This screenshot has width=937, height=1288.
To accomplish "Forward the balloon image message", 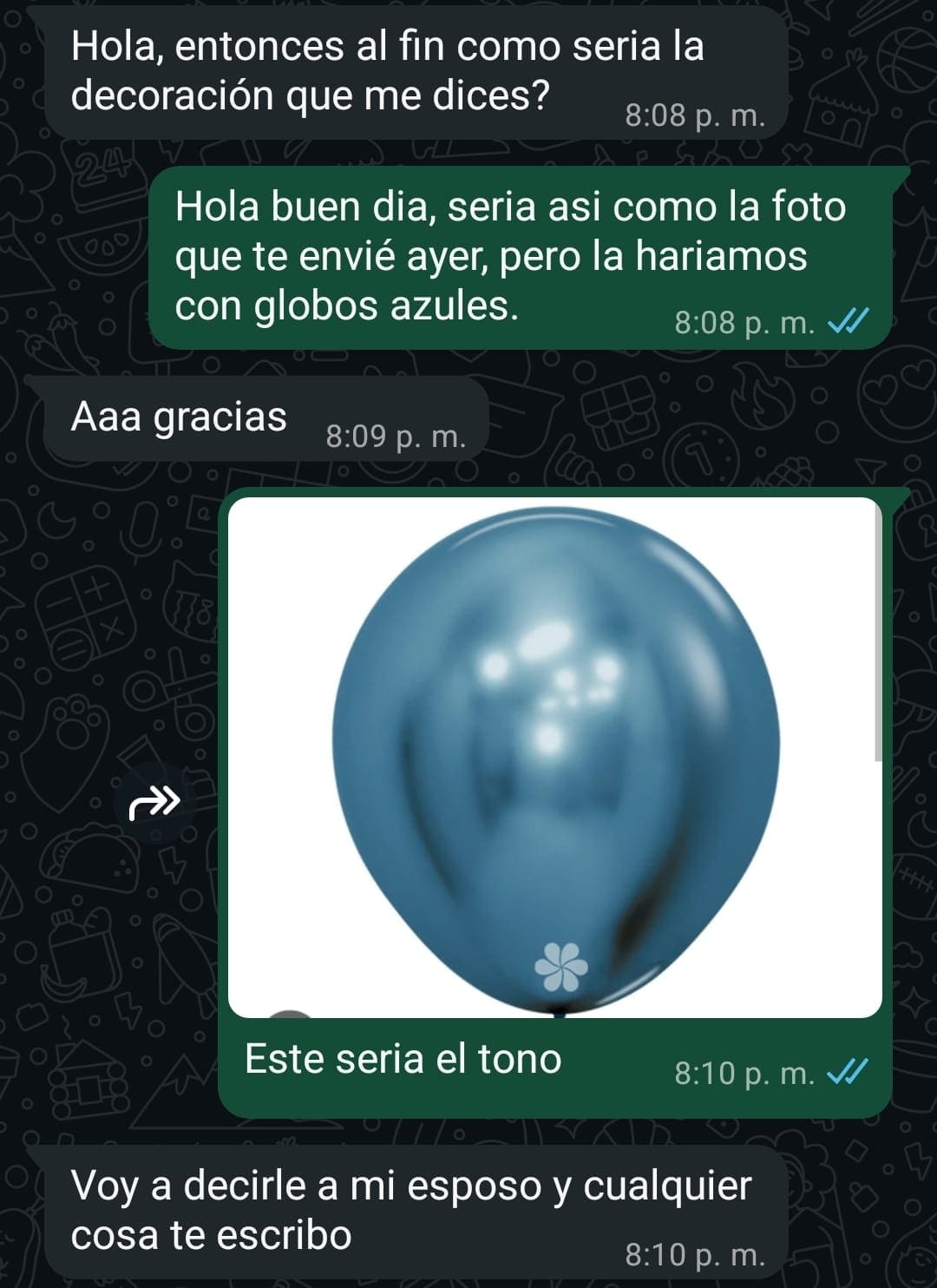I will click(154, 804).
